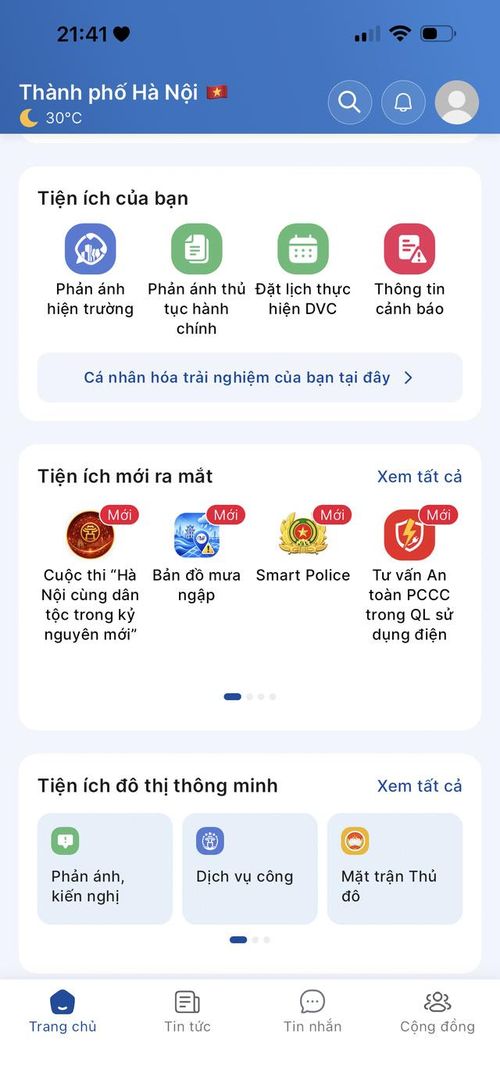Open Mặt trận Thủ đô card
500x1084 pixels.
pos(395,869)
